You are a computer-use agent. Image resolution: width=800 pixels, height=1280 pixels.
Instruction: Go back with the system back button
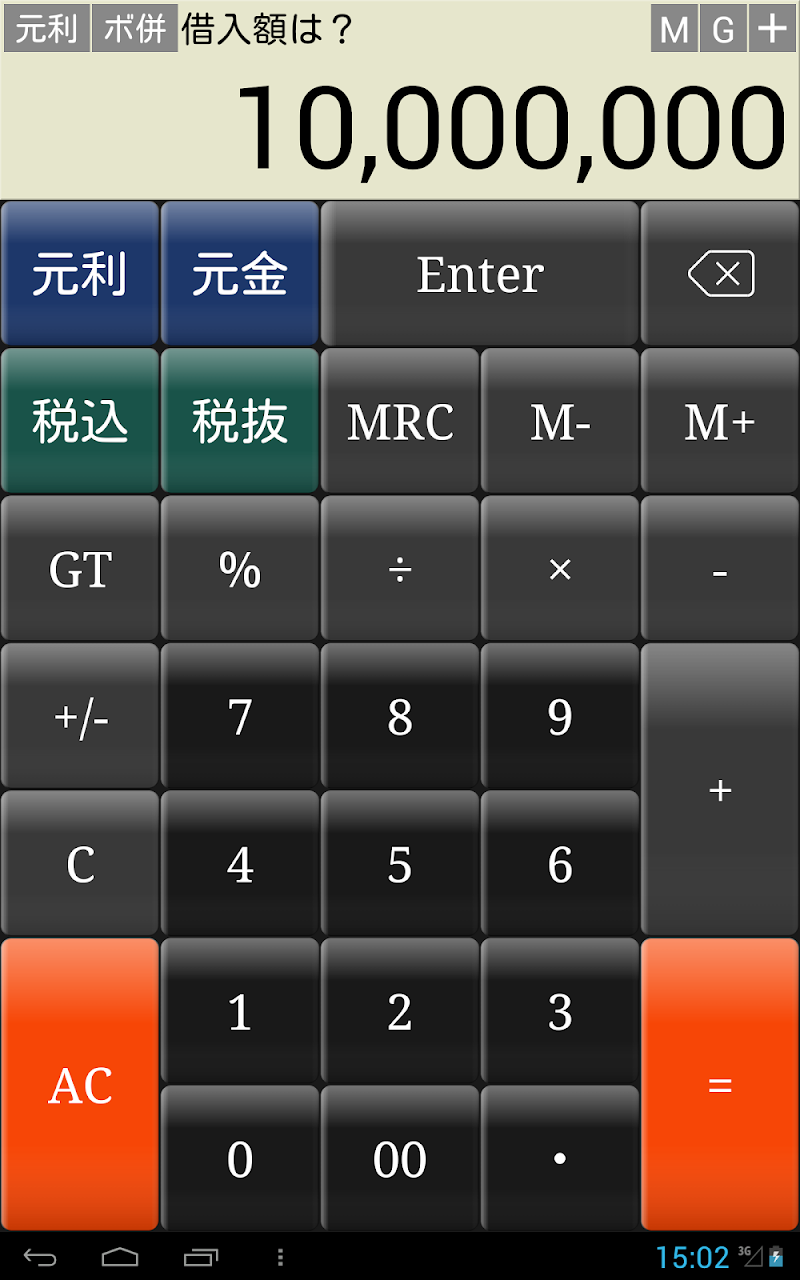click(40, 1257)
